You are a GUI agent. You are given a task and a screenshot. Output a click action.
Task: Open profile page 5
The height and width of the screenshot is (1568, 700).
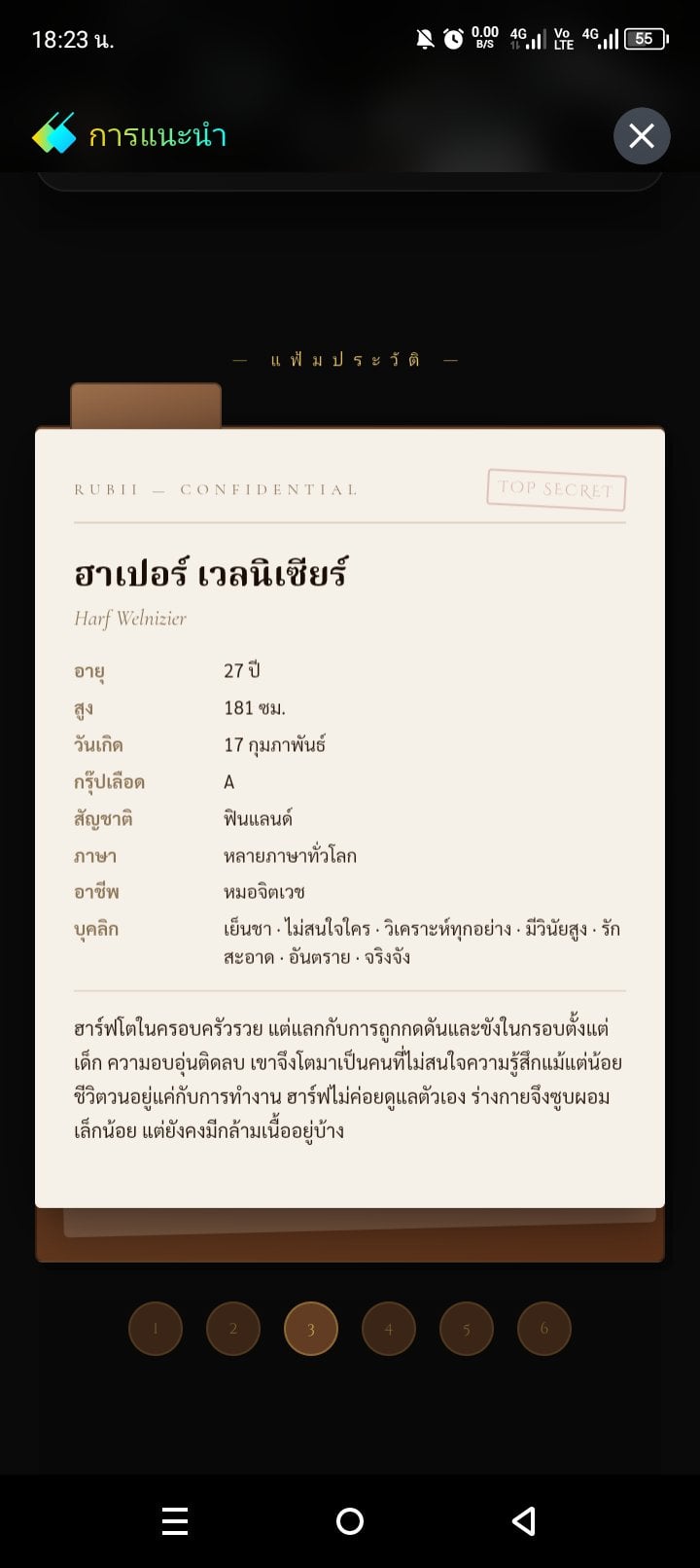(467, 1329)
